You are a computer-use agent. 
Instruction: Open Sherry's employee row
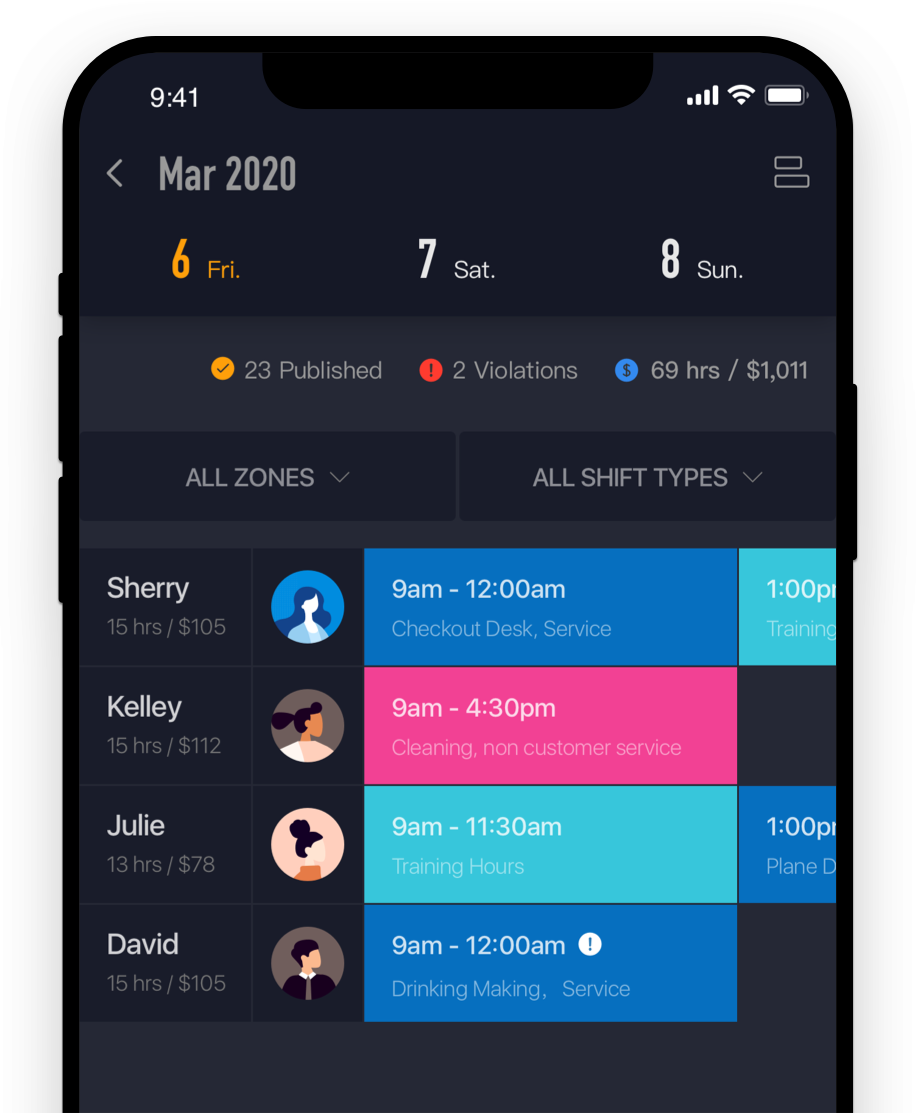(165, 607)
